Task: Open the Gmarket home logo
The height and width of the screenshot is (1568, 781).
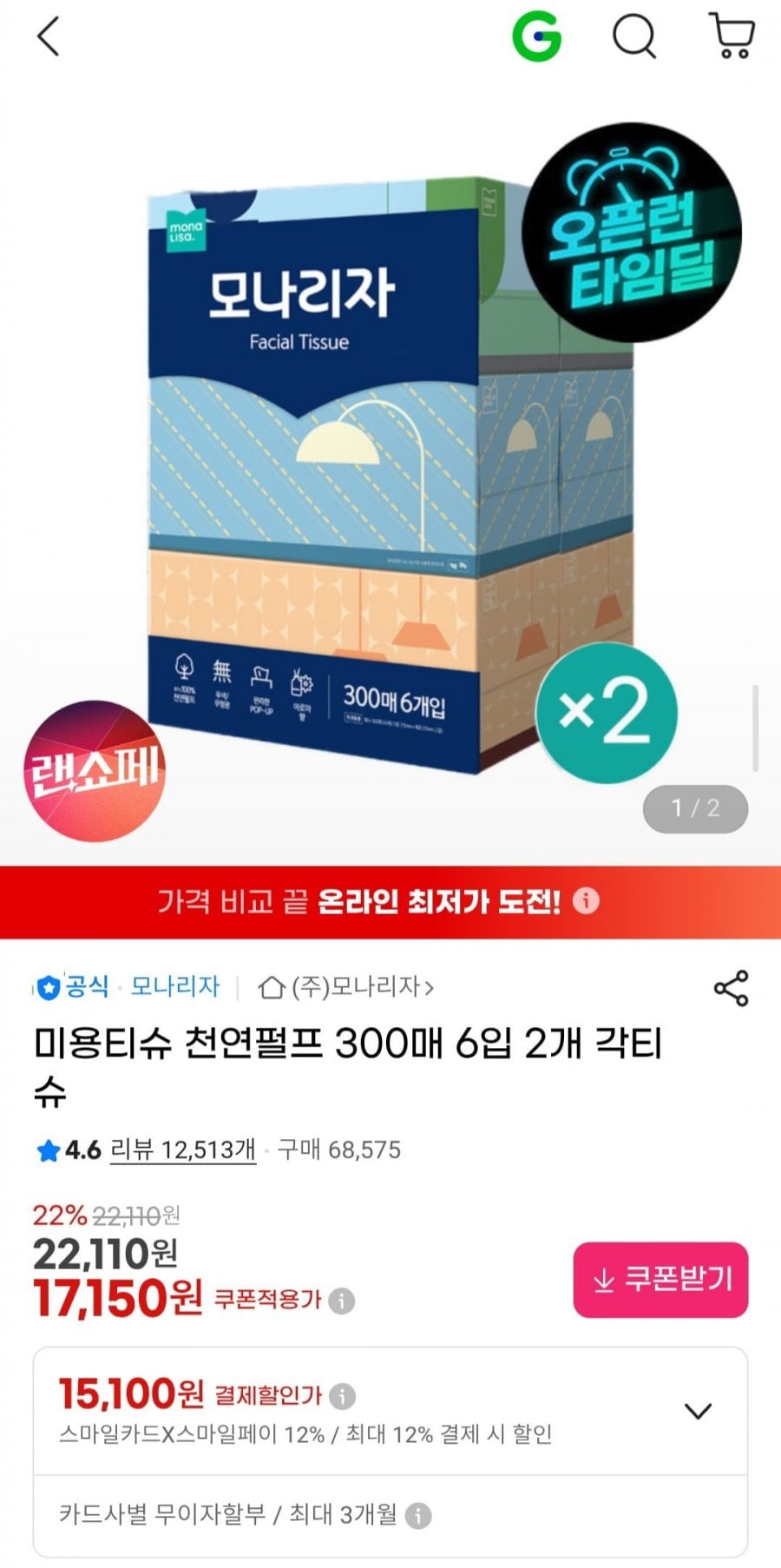Action: point(537,37)
